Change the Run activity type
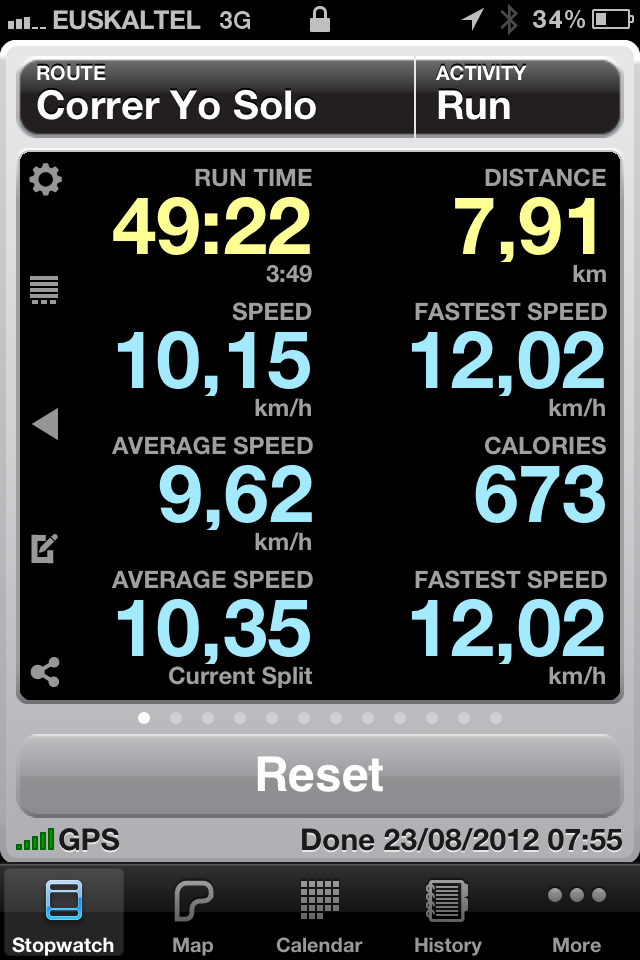This screenshot has height=960, width=640. [518, 97]
